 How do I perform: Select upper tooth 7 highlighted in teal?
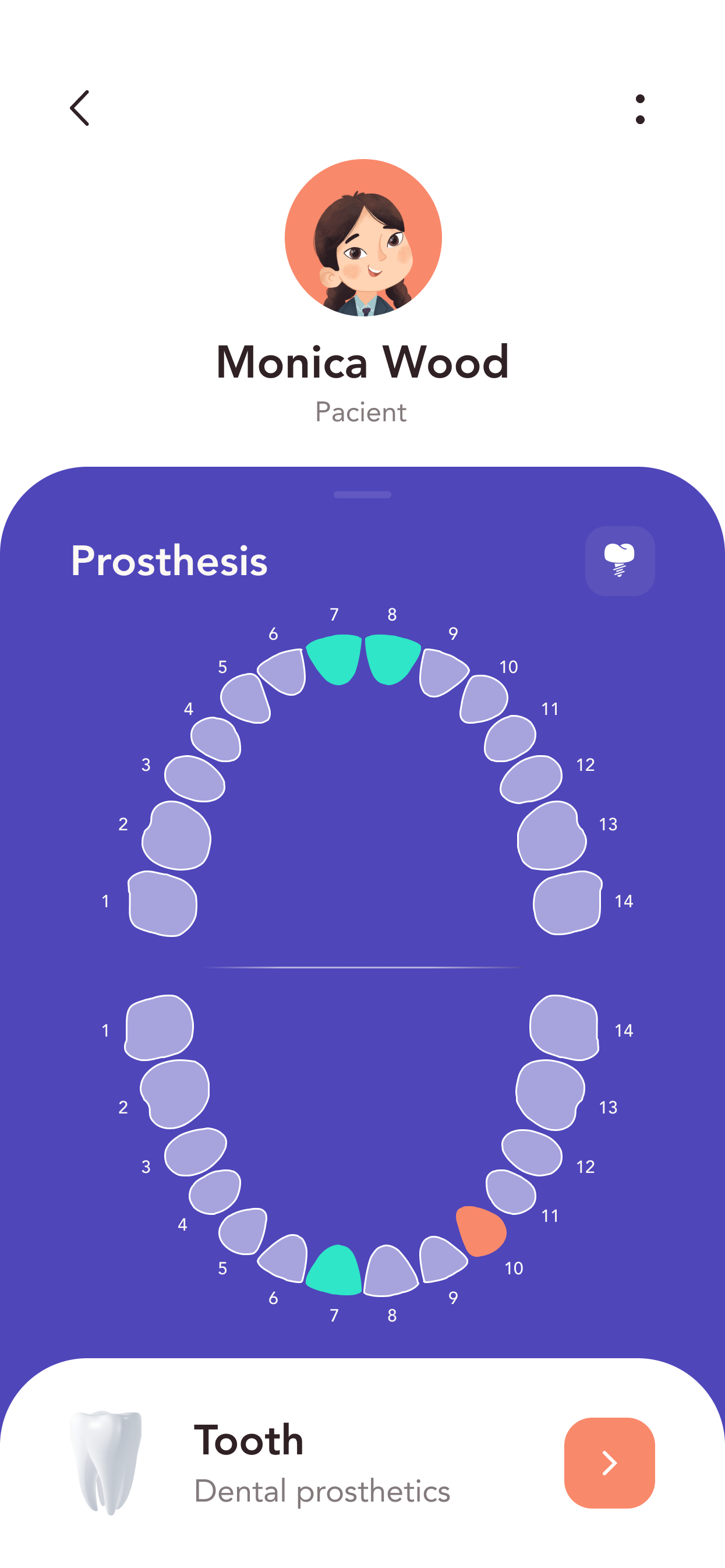[334, 659]
